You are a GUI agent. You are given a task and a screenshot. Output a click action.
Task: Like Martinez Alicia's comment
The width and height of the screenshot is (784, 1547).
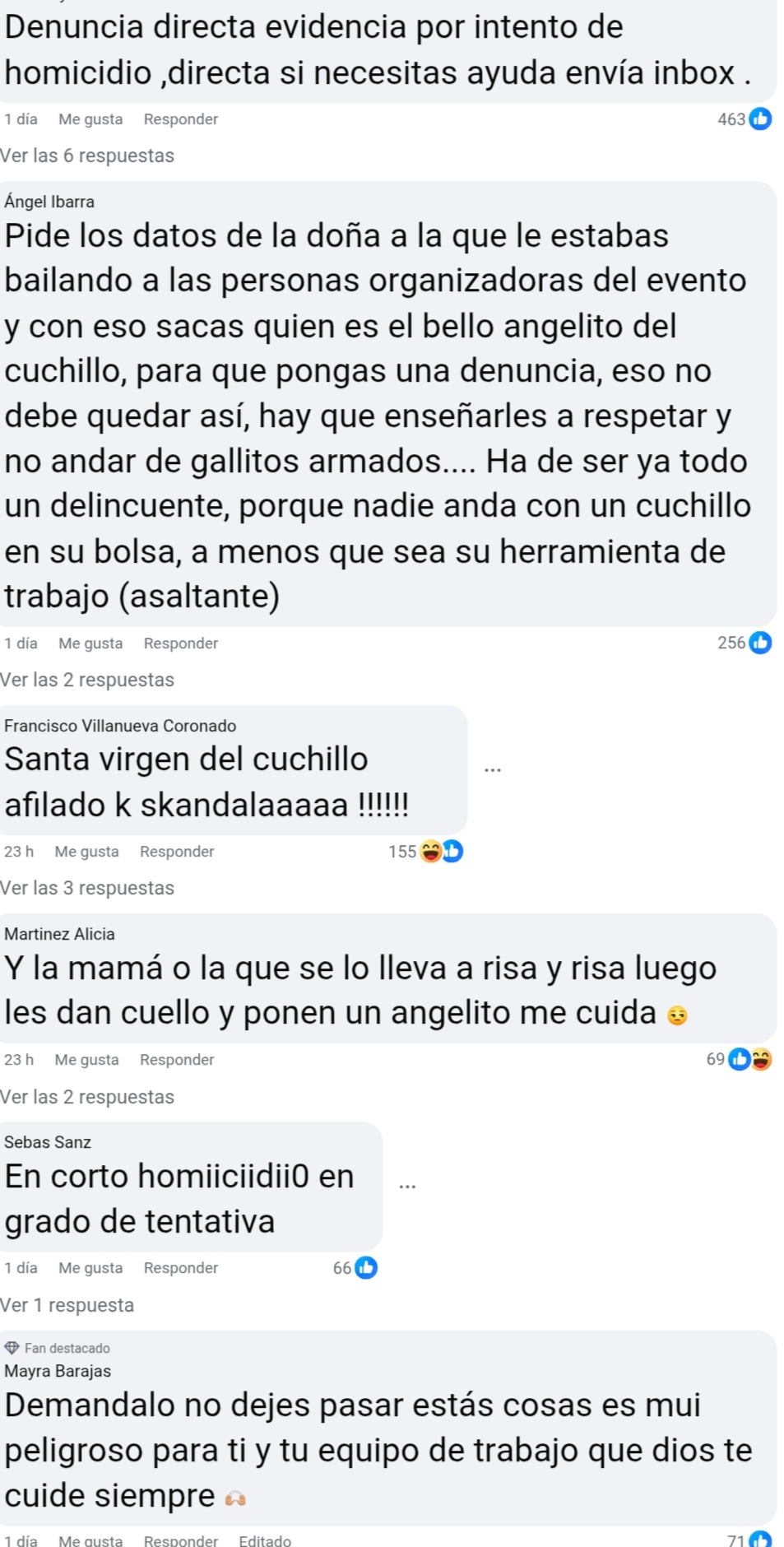pyautogui.click(x=86, y=1060)
